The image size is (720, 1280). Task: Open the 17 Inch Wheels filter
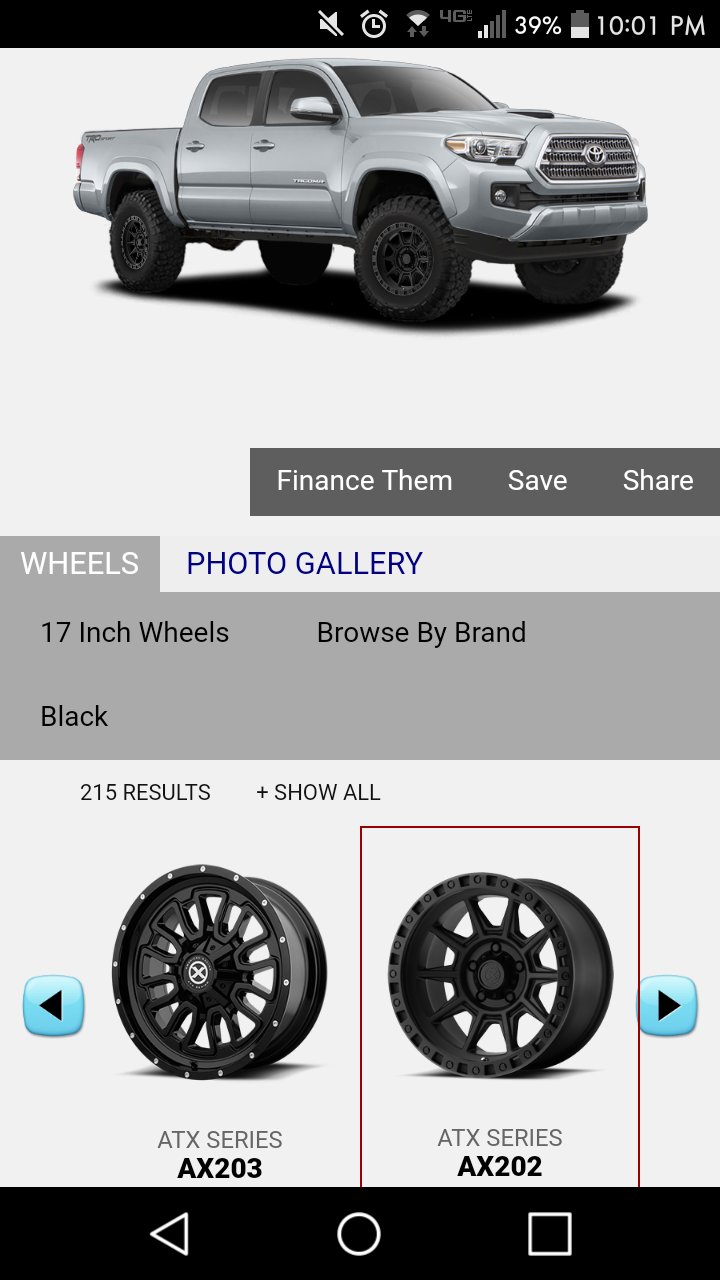pos(135,633)
